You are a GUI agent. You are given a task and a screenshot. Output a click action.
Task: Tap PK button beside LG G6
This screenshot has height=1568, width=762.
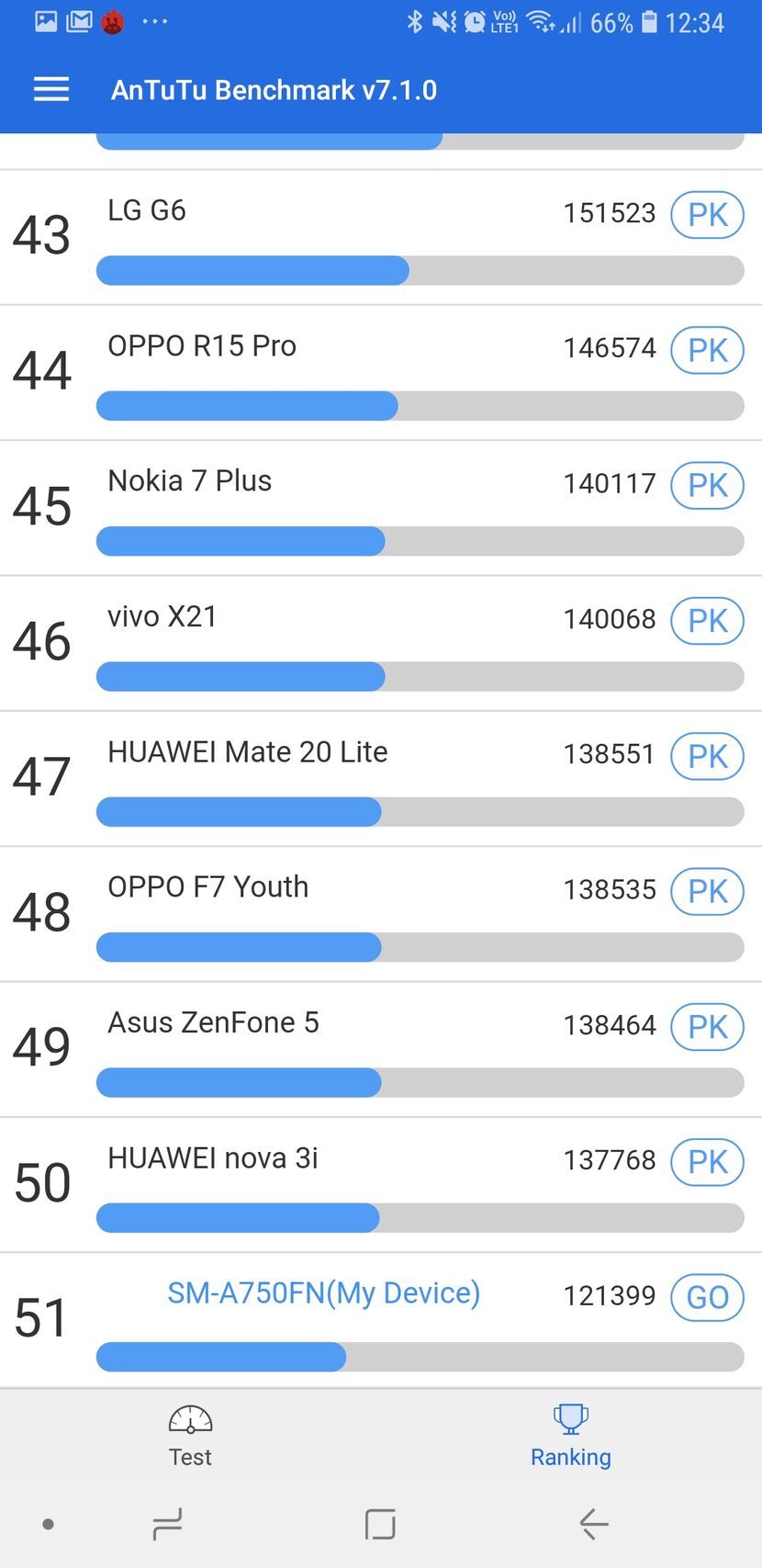[x=706, y=215]
